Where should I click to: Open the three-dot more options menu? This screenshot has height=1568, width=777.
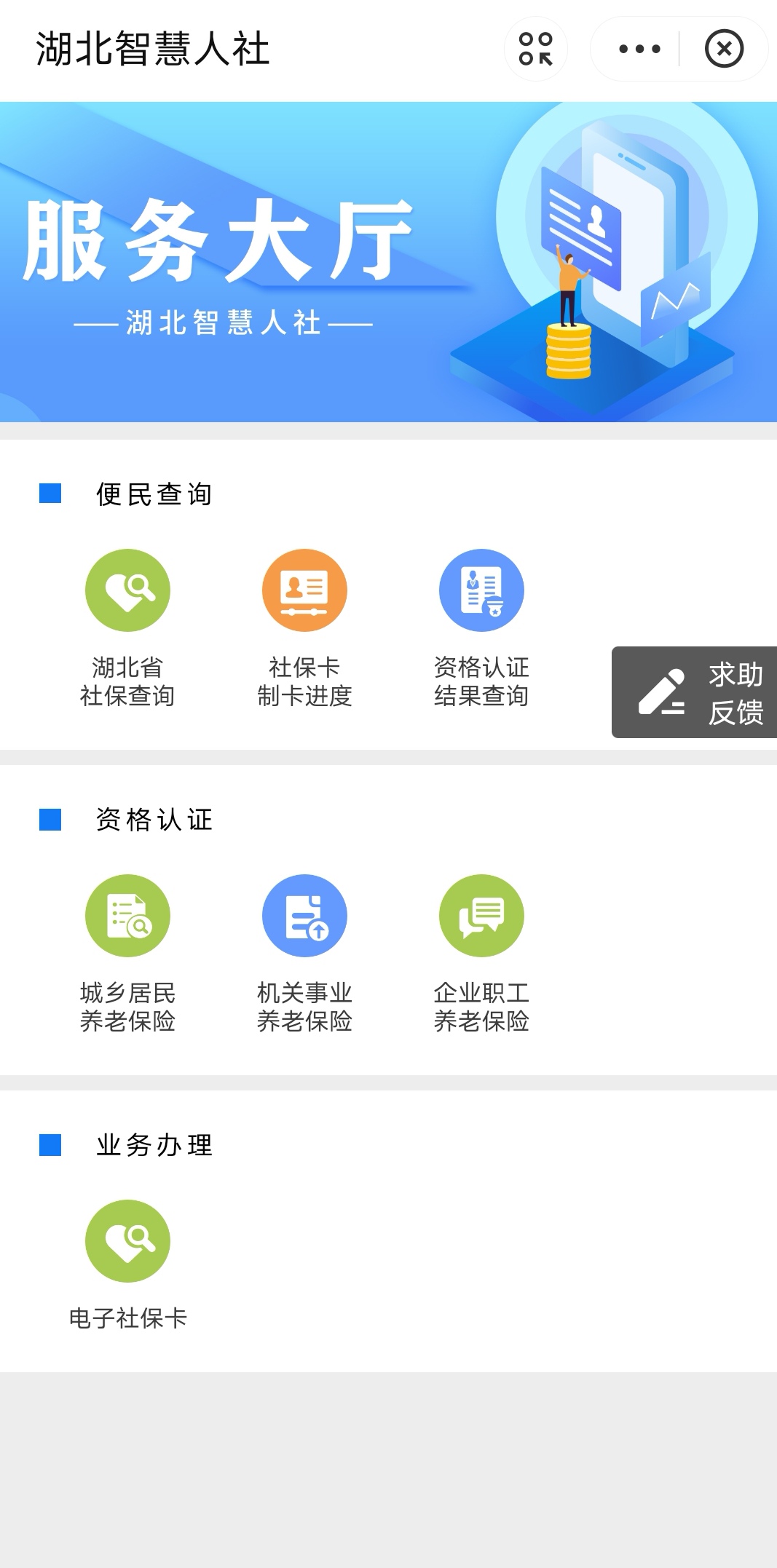pos(639,49)
